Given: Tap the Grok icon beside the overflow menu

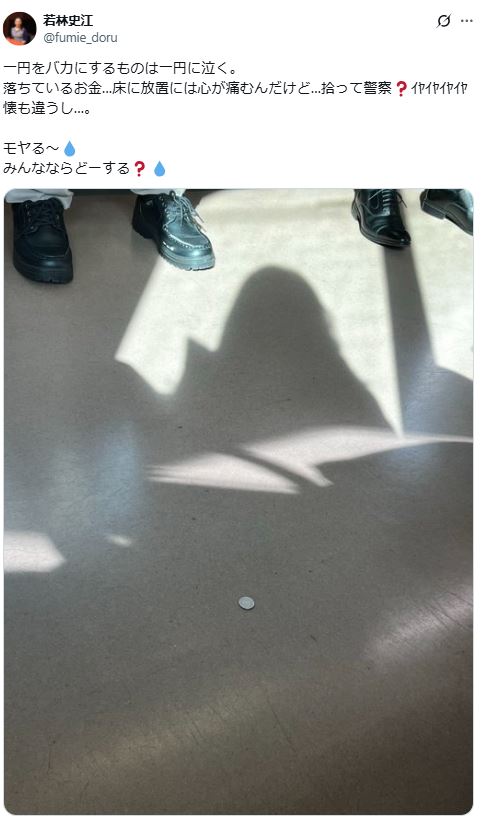Looking at the screenshot, I should (x=444, y=21).
